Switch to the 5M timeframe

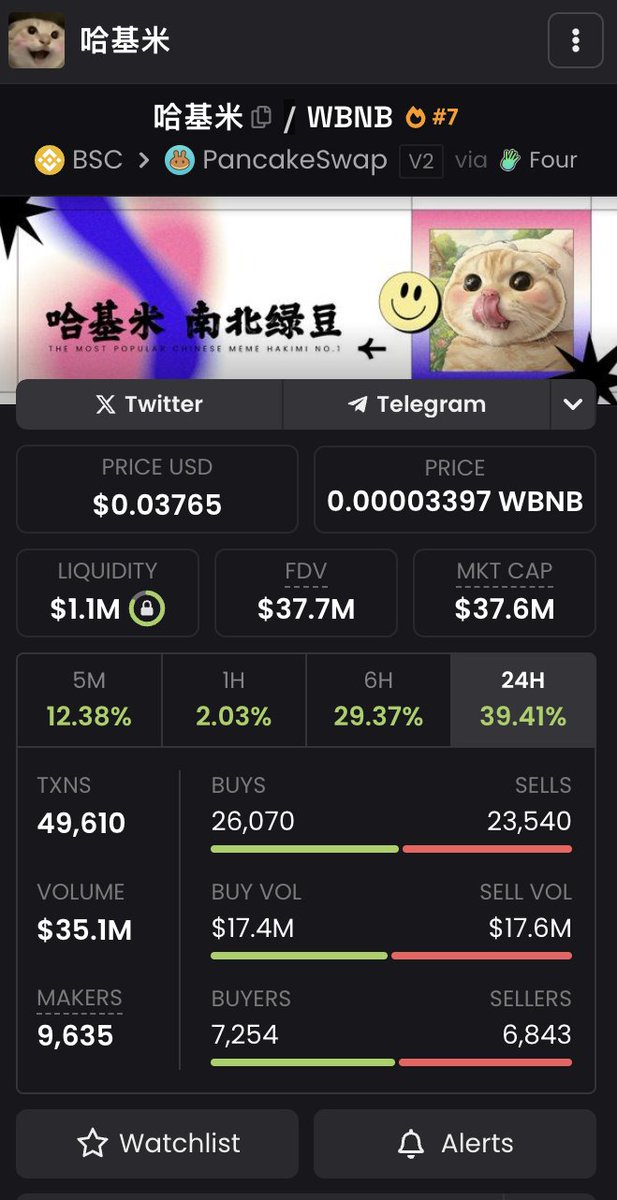click(89, 700)
